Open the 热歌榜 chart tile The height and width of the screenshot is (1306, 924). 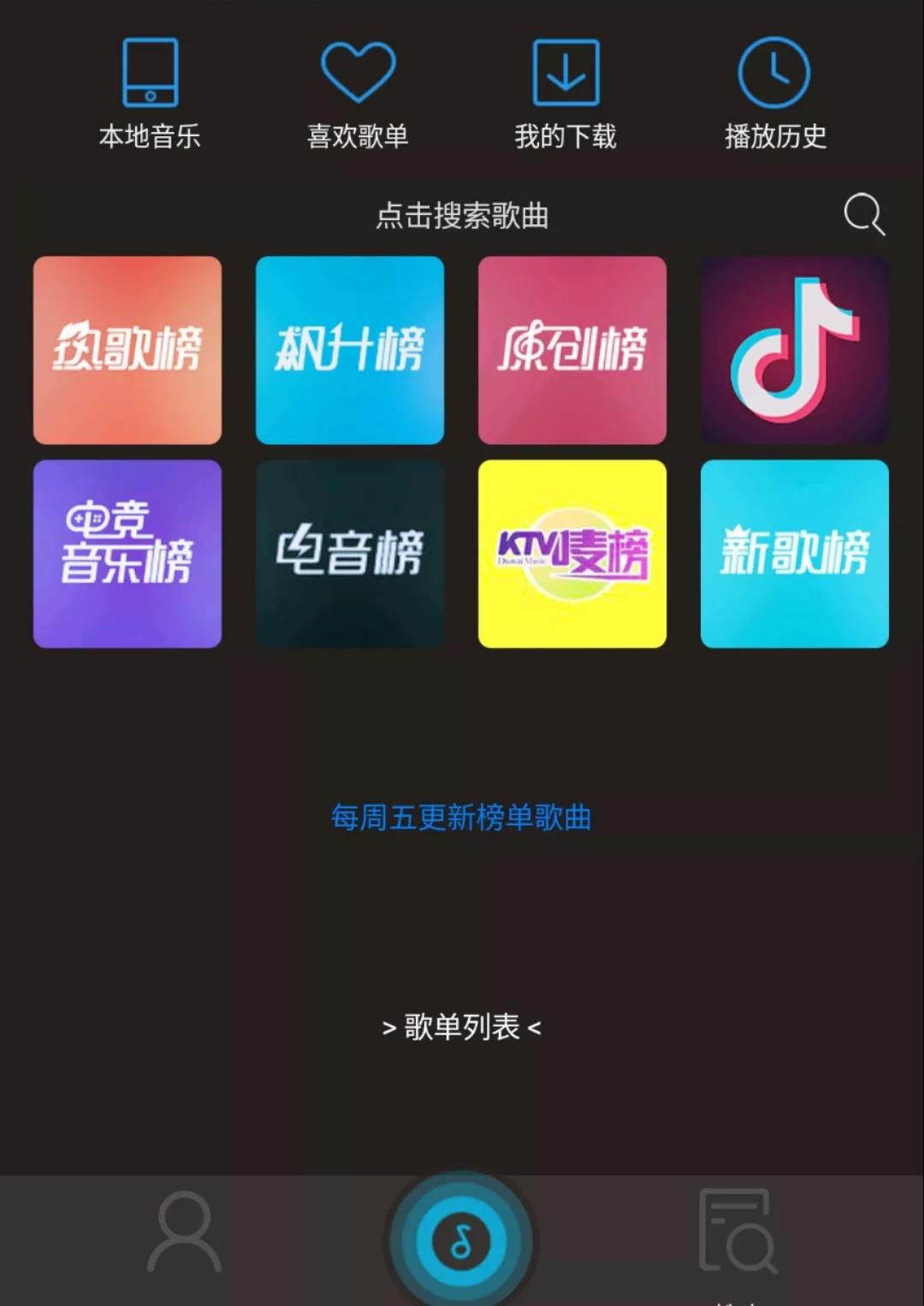127,350
